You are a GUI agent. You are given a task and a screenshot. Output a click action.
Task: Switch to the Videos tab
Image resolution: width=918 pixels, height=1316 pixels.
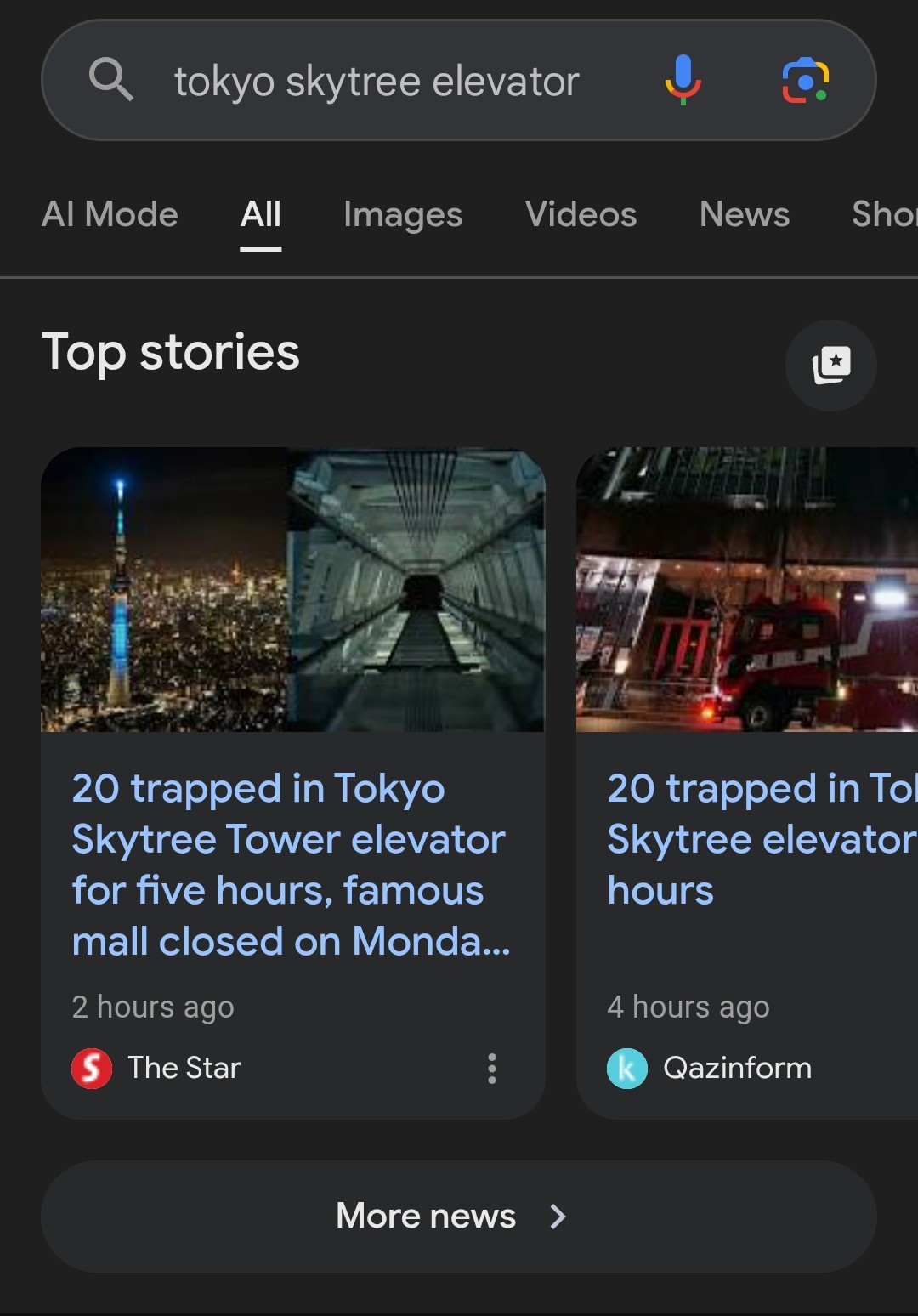click(x=581, y=214)
